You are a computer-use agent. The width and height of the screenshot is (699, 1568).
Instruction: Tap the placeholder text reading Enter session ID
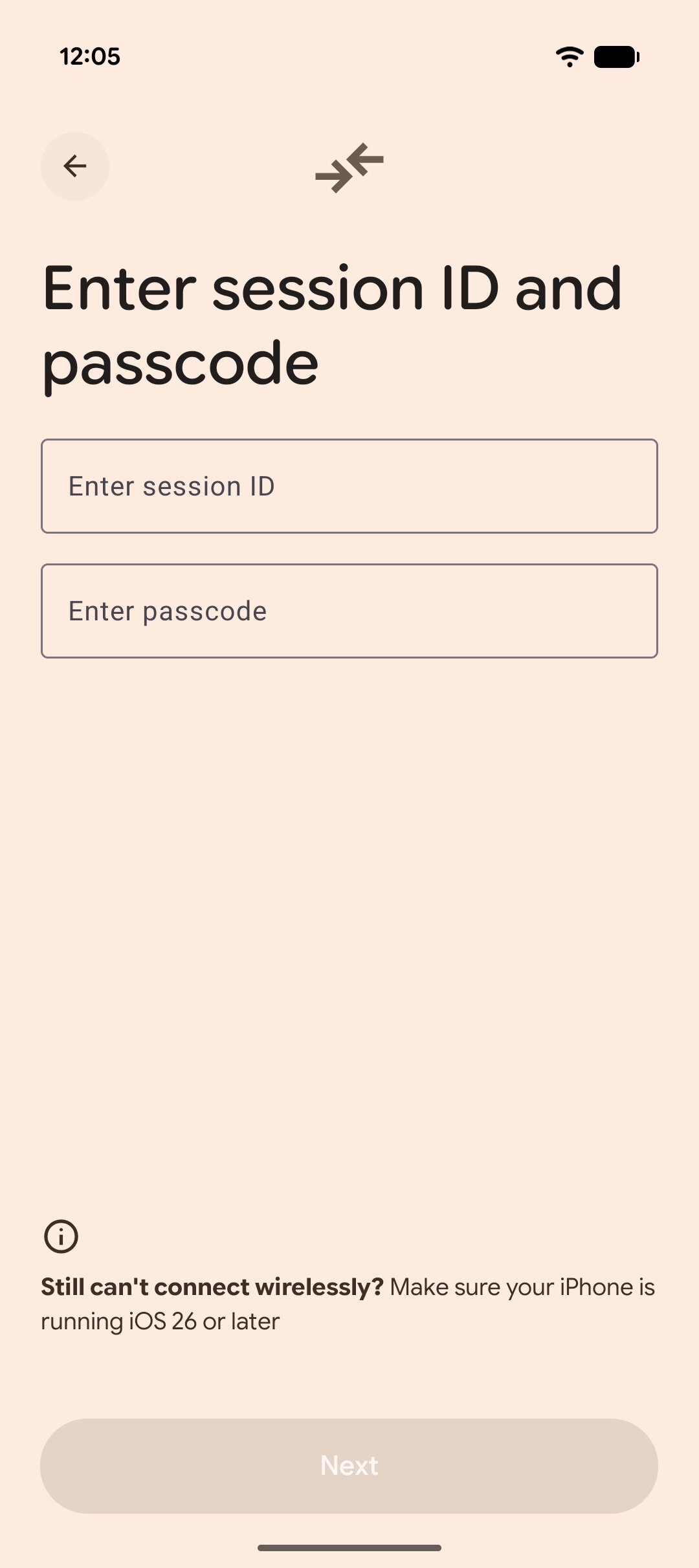pos(172,486)
